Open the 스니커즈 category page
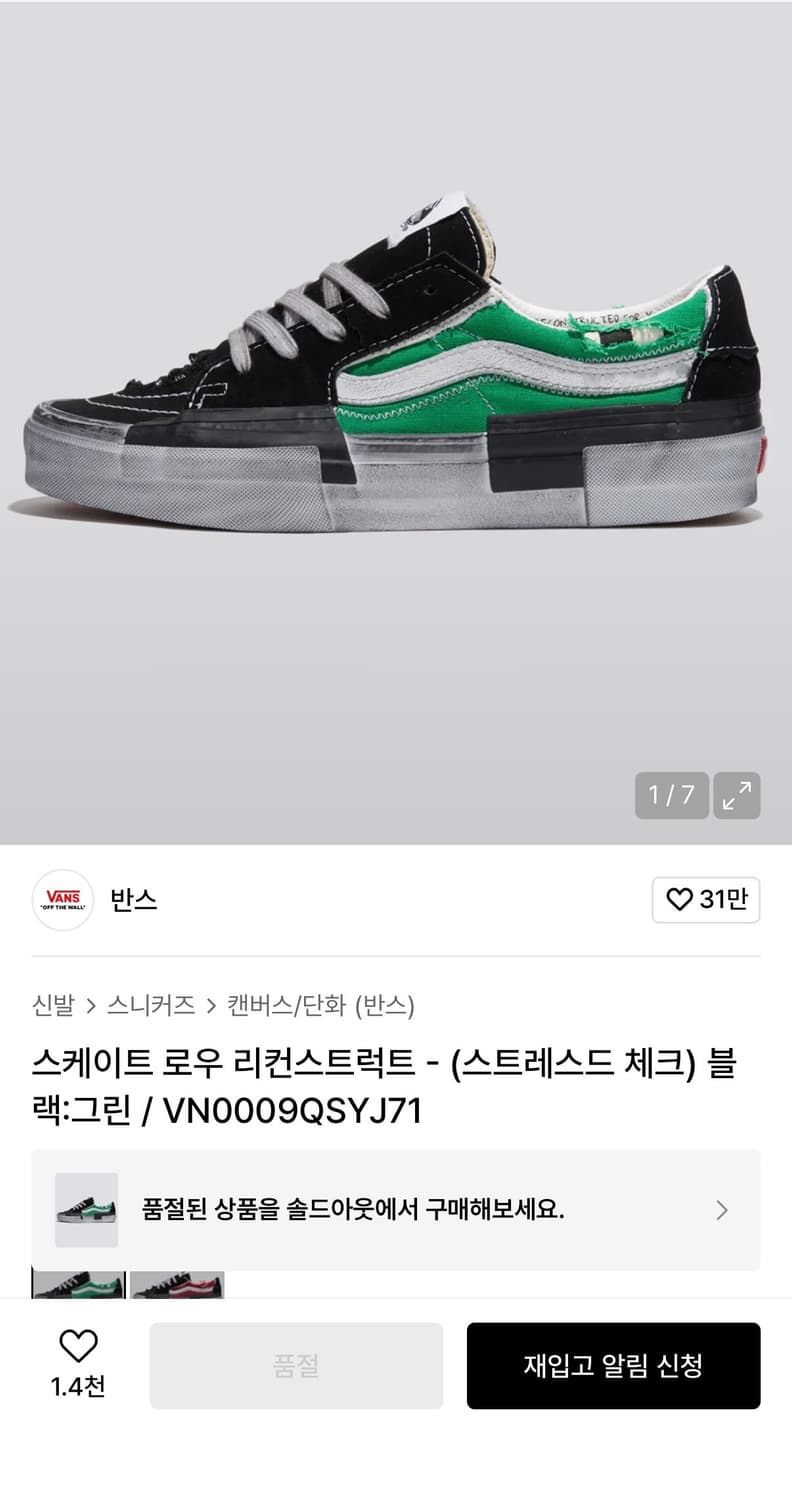 pos(148,1008)
